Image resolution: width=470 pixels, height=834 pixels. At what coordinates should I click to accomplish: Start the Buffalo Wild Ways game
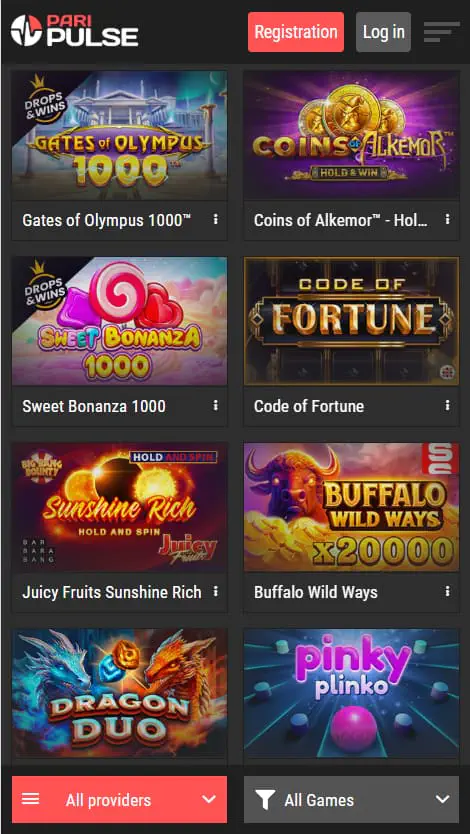click(x=351, y=507)
